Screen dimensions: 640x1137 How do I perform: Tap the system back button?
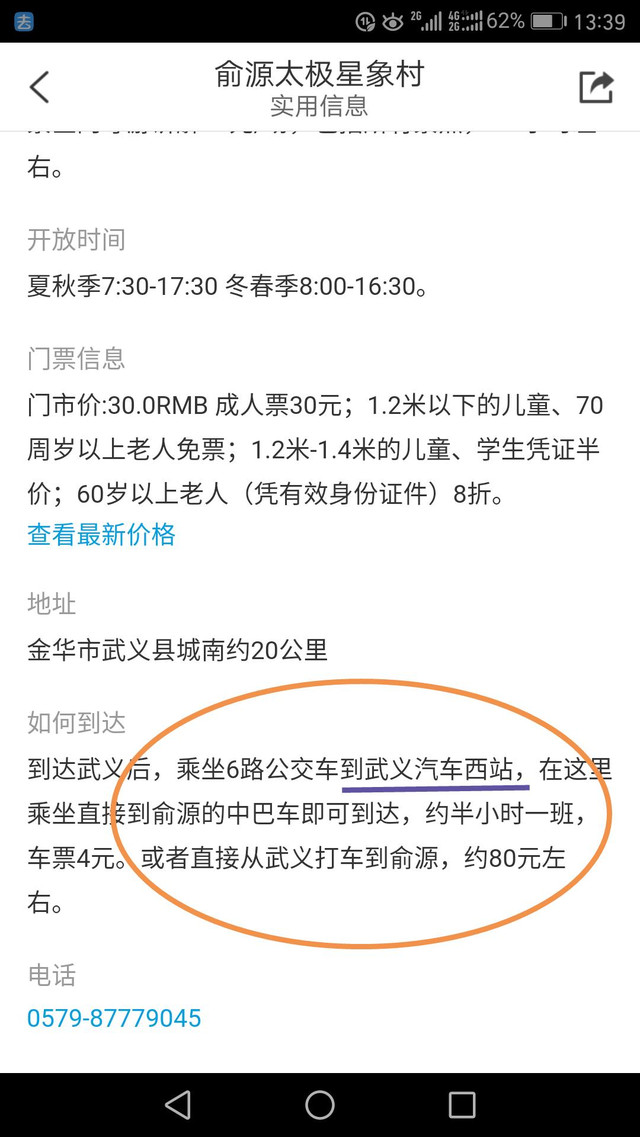point(178,1104)
